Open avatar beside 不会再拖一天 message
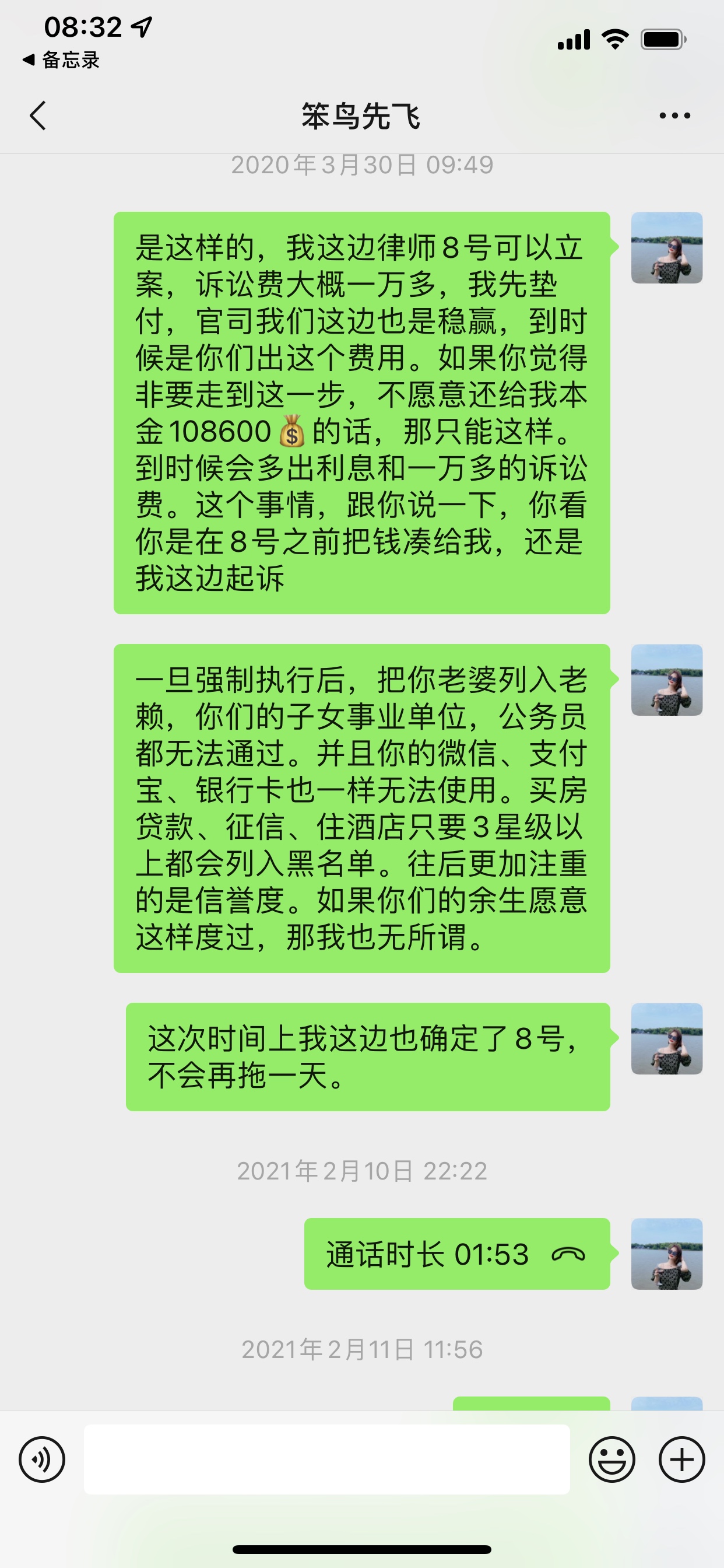Viewport: 724px width, 1568px height. (666, 1039)
